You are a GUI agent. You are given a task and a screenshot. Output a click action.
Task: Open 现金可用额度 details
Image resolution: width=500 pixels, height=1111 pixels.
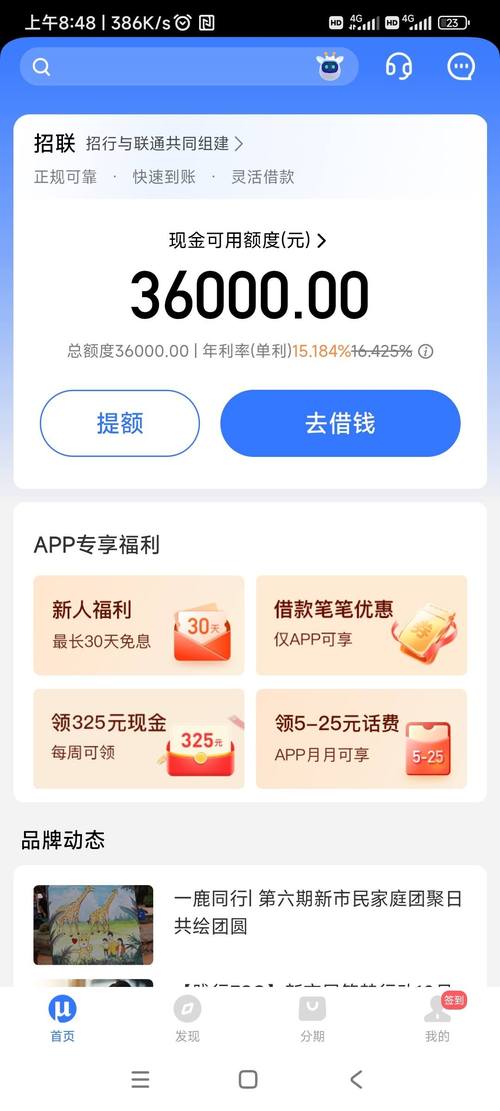(x=248, y=241)
